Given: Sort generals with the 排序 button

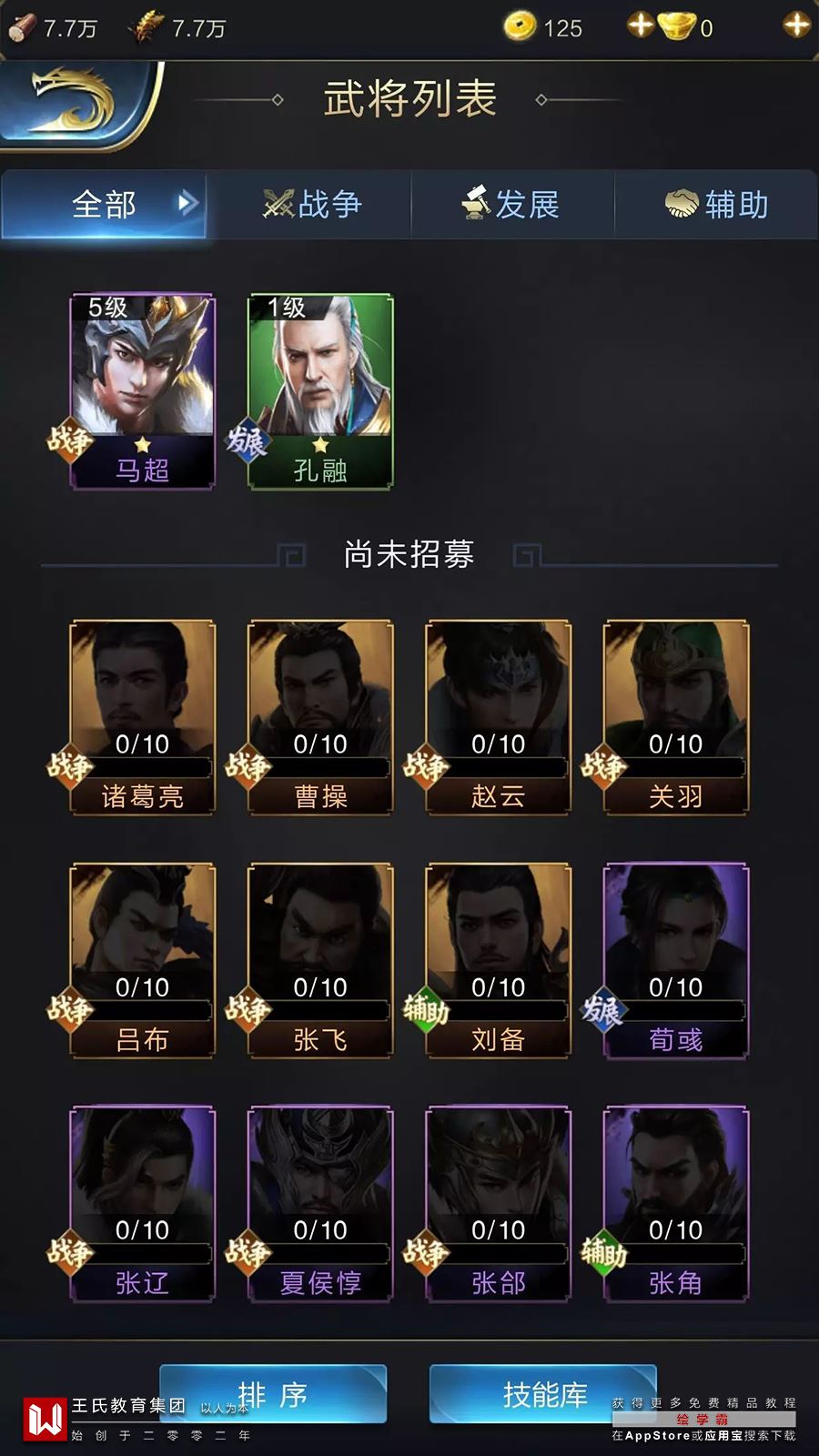Looking at the screenshot, I should click(273, 1393).
